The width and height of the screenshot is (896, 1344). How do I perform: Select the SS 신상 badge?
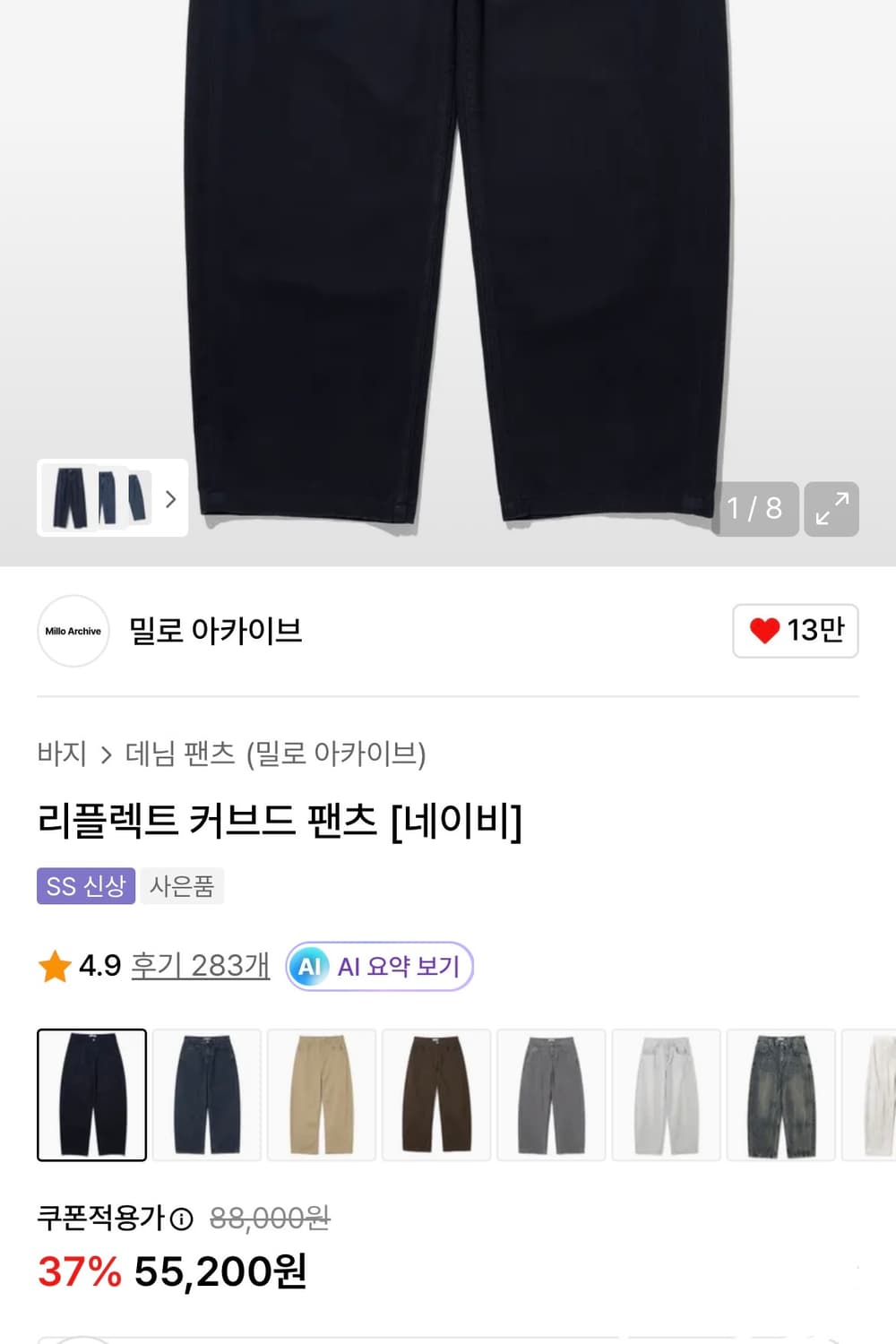click(85, 886)
